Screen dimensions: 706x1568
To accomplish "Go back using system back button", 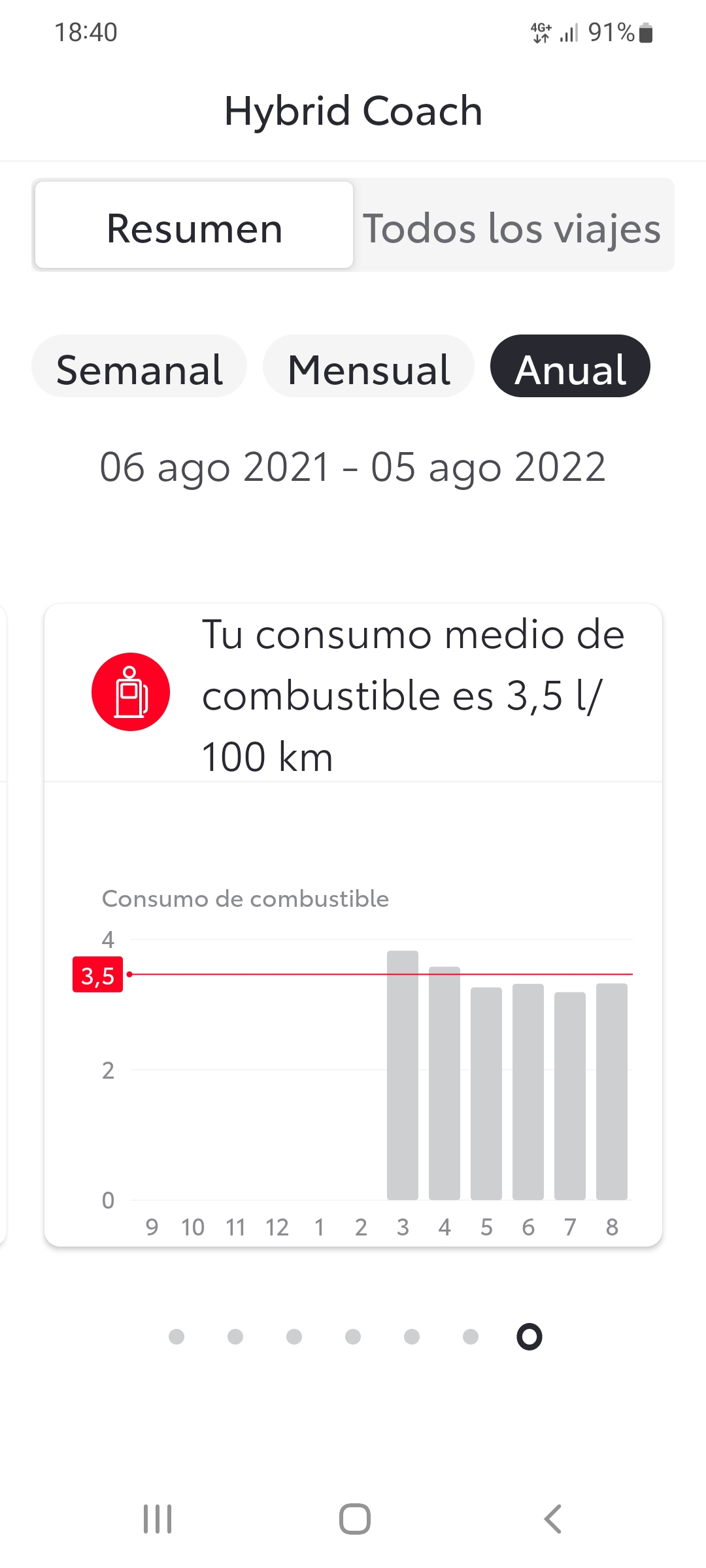I will [553, 1518].
